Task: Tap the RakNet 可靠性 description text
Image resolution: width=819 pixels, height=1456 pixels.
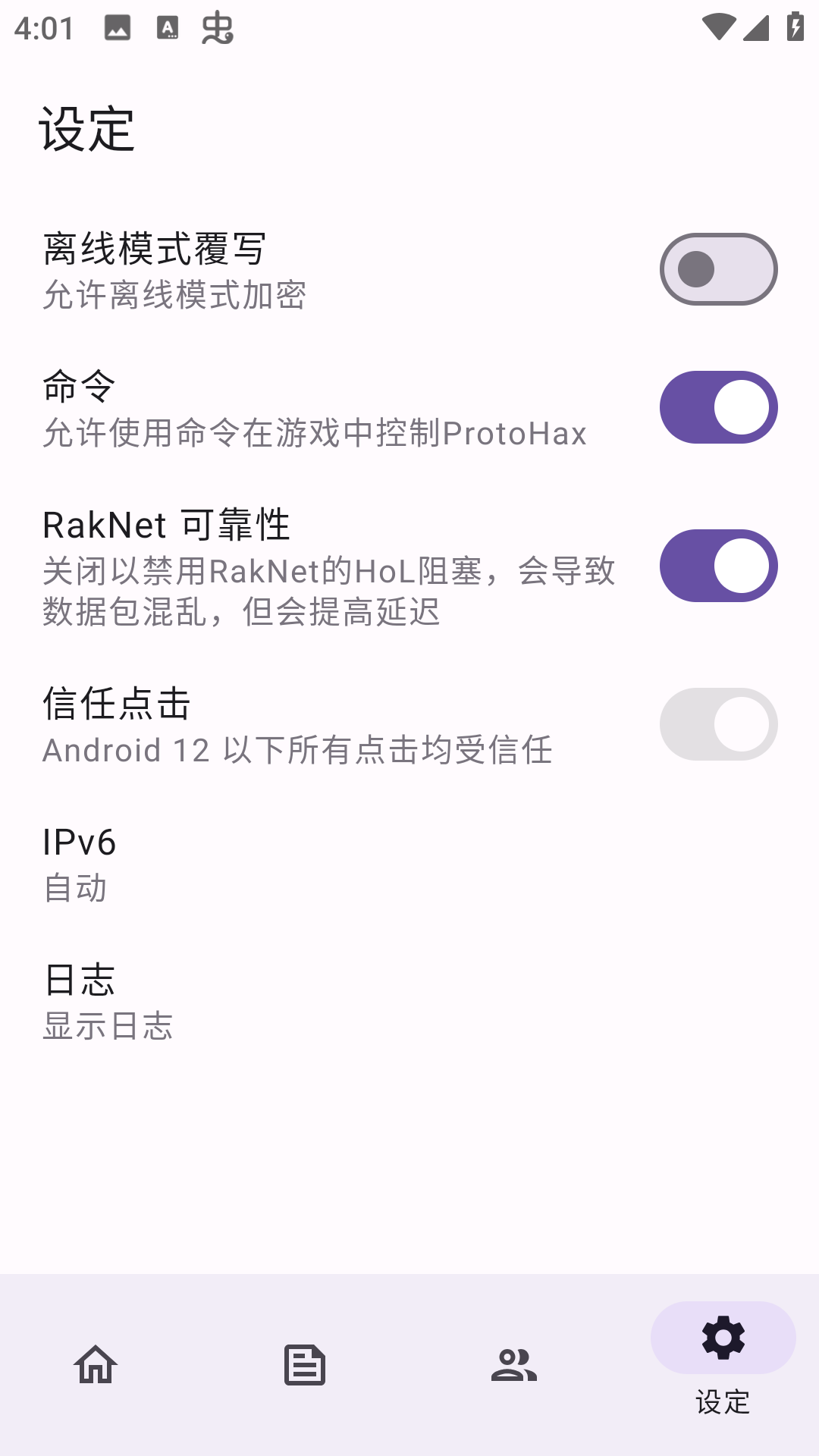Action: click(330, 591)
